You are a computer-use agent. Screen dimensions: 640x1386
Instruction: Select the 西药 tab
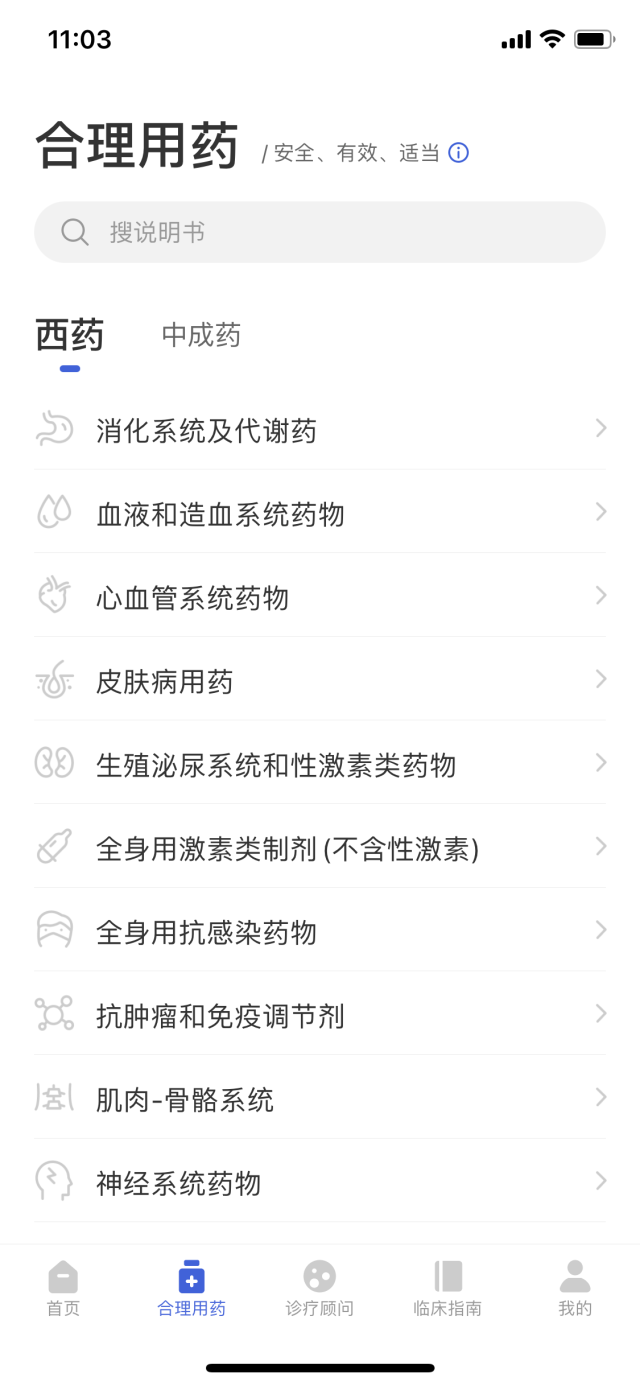70,336
